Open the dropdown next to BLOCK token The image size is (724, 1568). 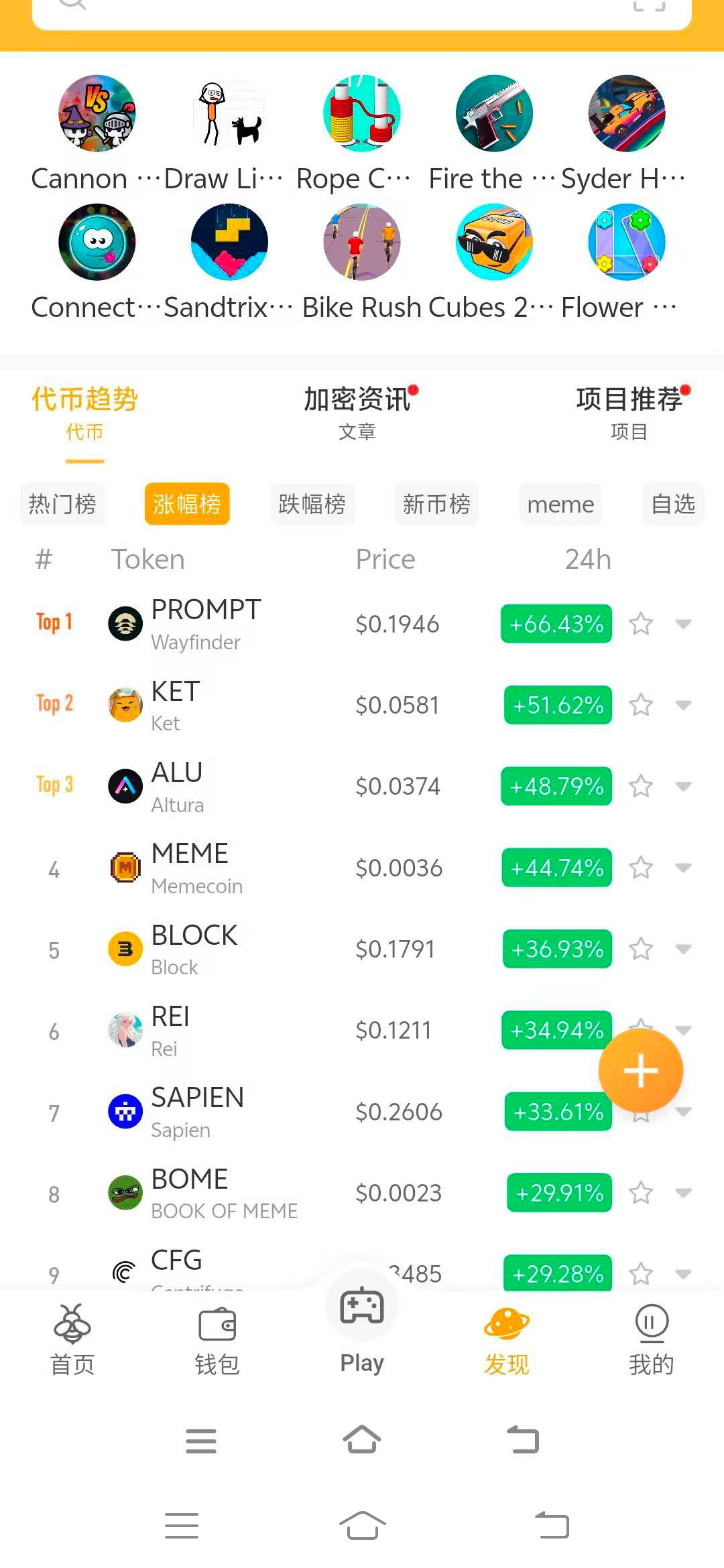pyautogui.click(x=684, y=949)
